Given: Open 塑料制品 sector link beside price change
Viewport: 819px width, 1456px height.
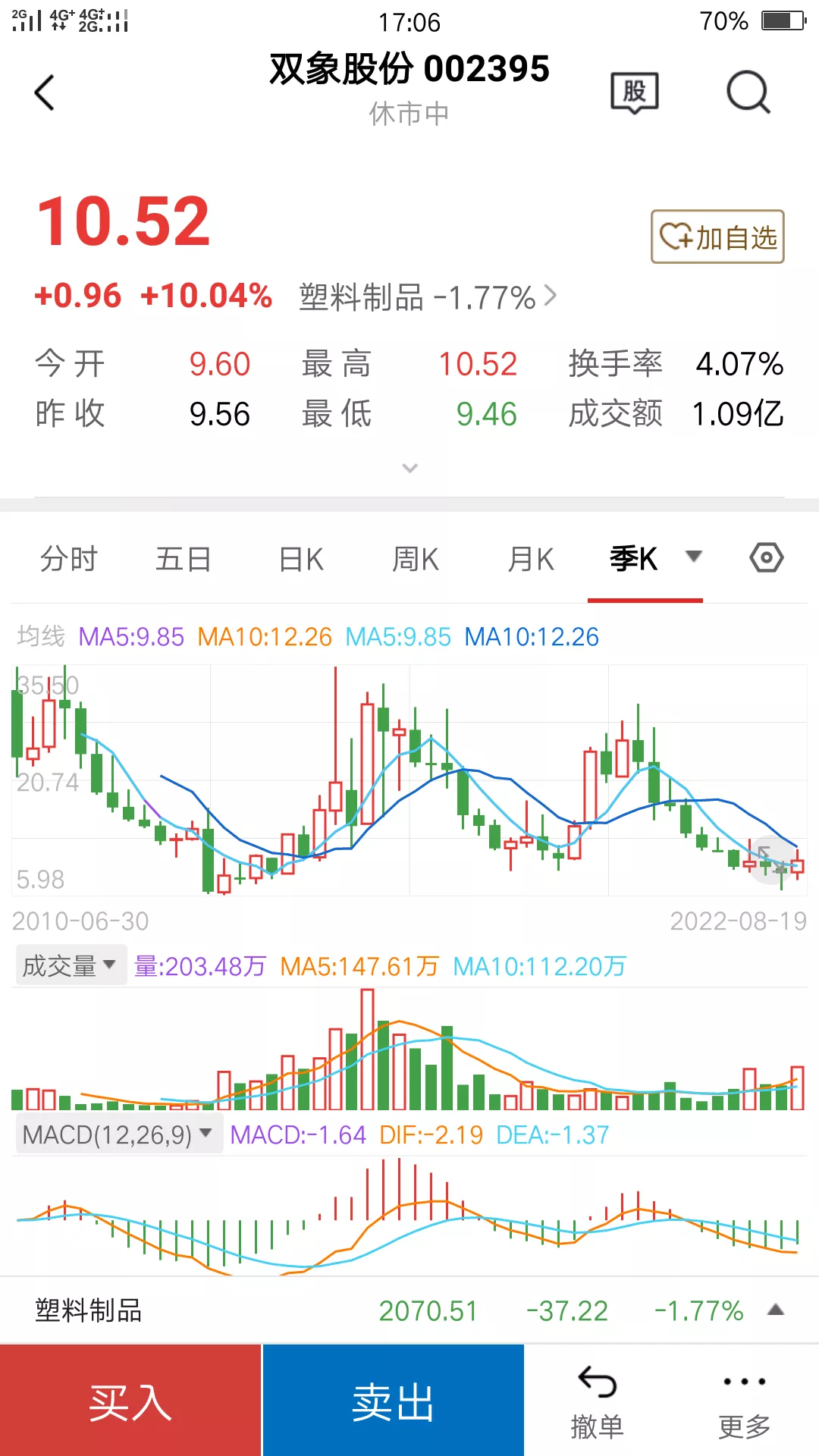Looking at the screenshot, I should pos(428,297).
